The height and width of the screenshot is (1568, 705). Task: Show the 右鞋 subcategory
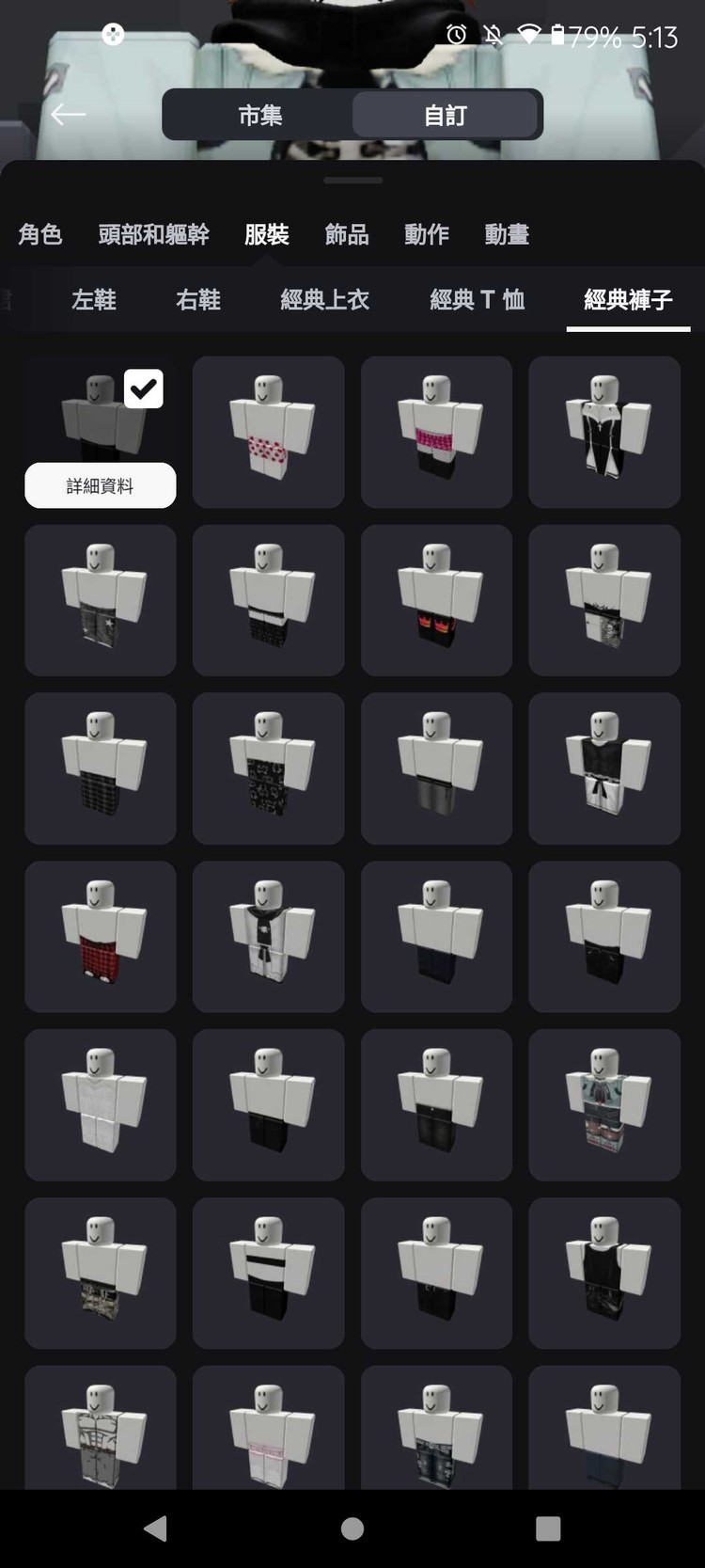pos(198,300)
